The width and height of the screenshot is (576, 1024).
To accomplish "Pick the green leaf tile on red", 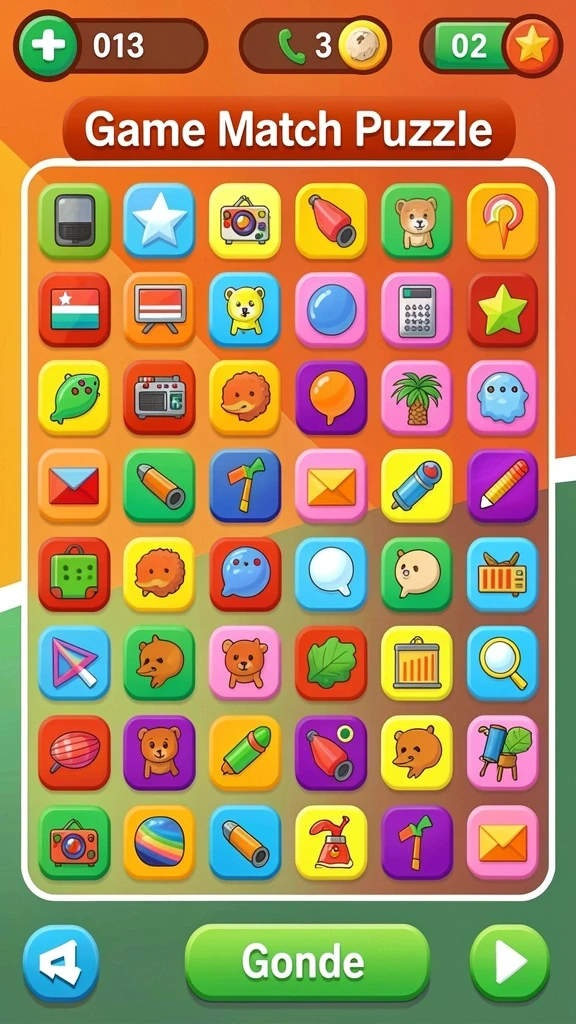I will pyautogui.click(x=331, y=663).
